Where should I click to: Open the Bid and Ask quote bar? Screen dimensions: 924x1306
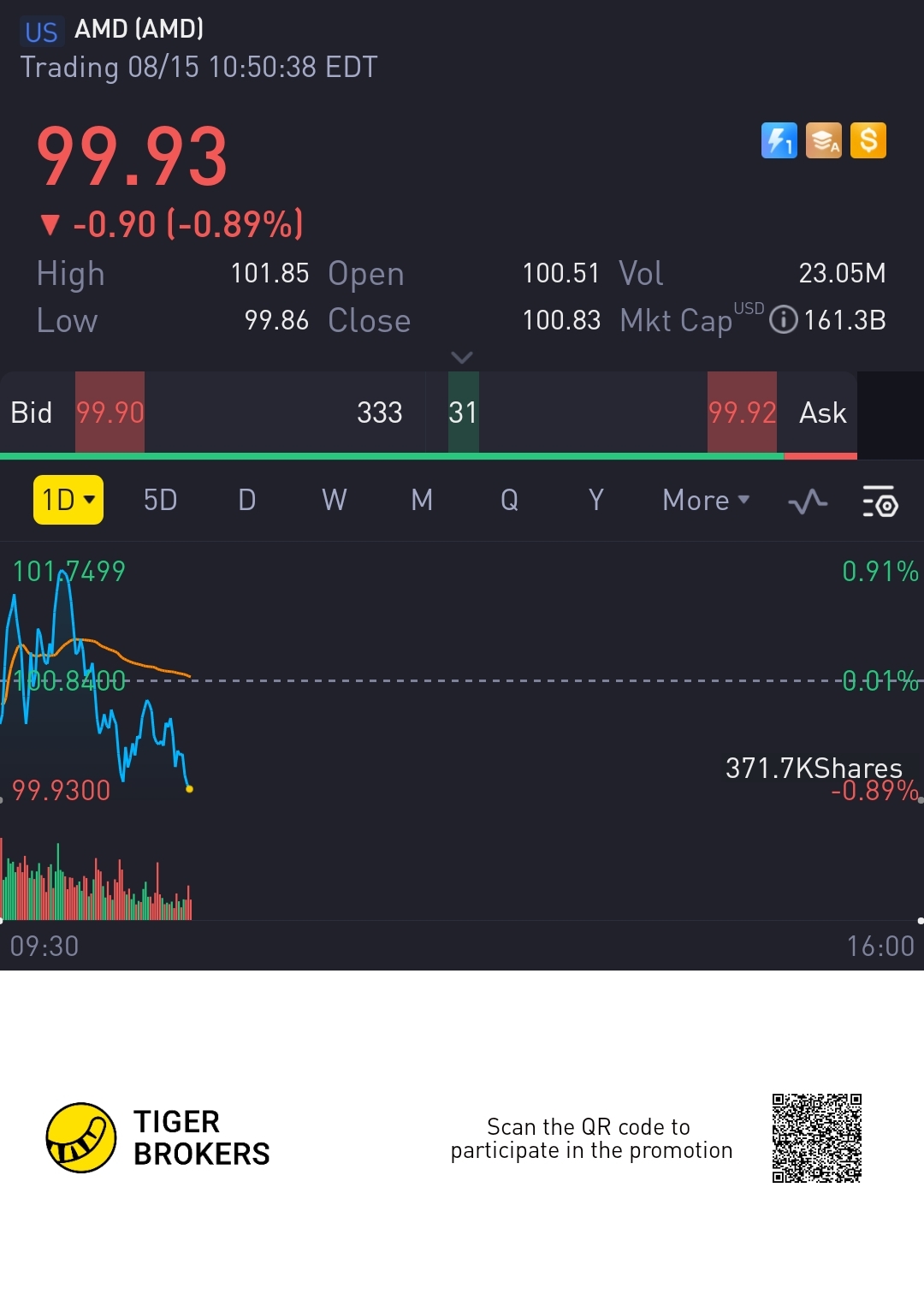[428, 413]
